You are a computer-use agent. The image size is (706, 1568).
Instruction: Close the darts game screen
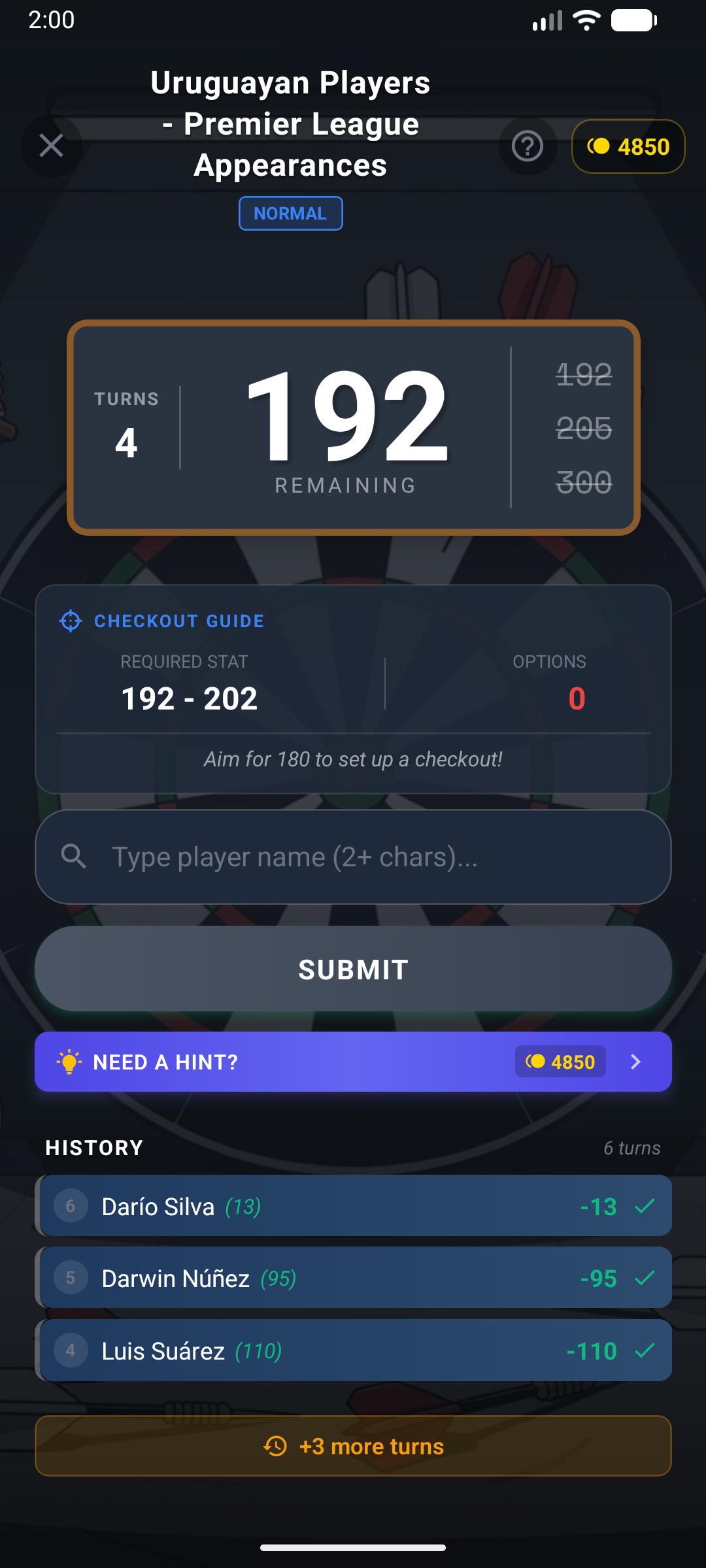click(x=51, y=145)
